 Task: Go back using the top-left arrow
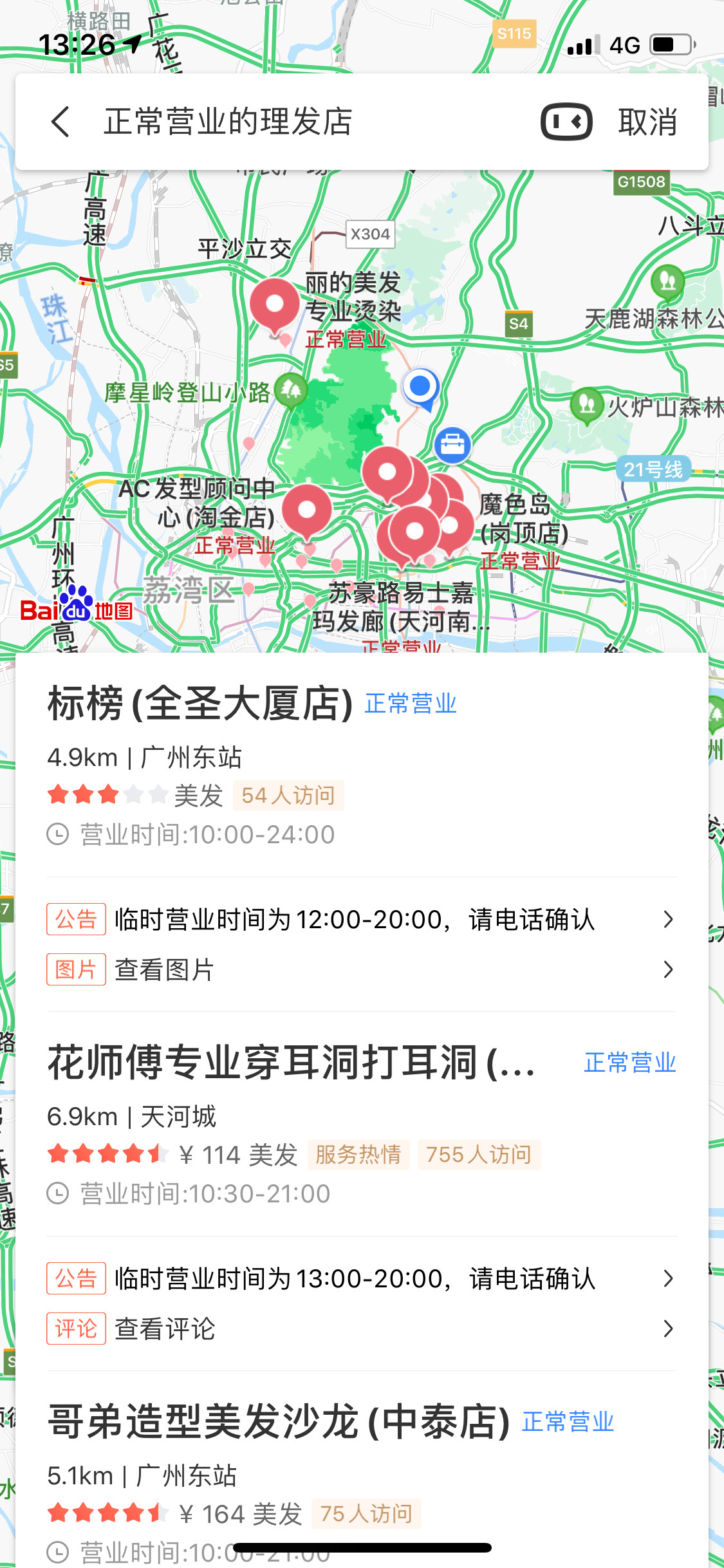pos(60,122)
